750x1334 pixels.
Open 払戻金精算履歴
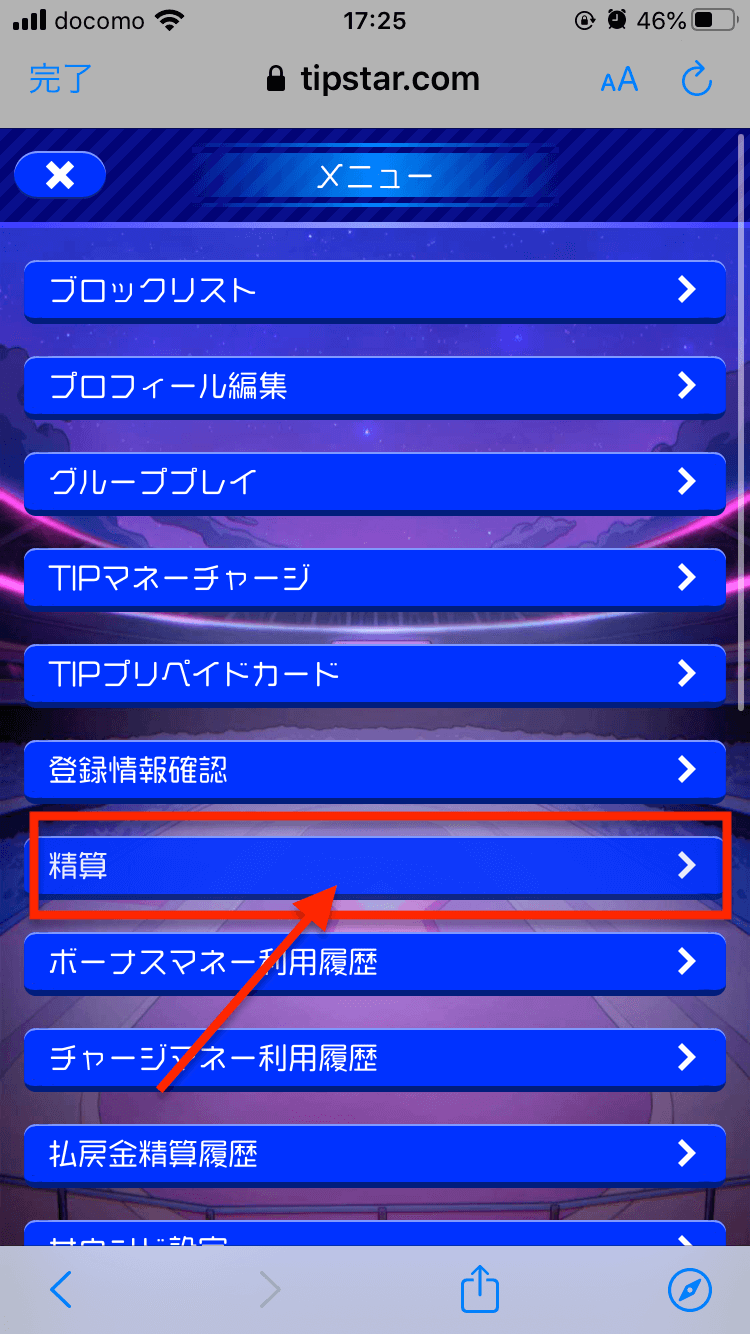[374, 1153]
